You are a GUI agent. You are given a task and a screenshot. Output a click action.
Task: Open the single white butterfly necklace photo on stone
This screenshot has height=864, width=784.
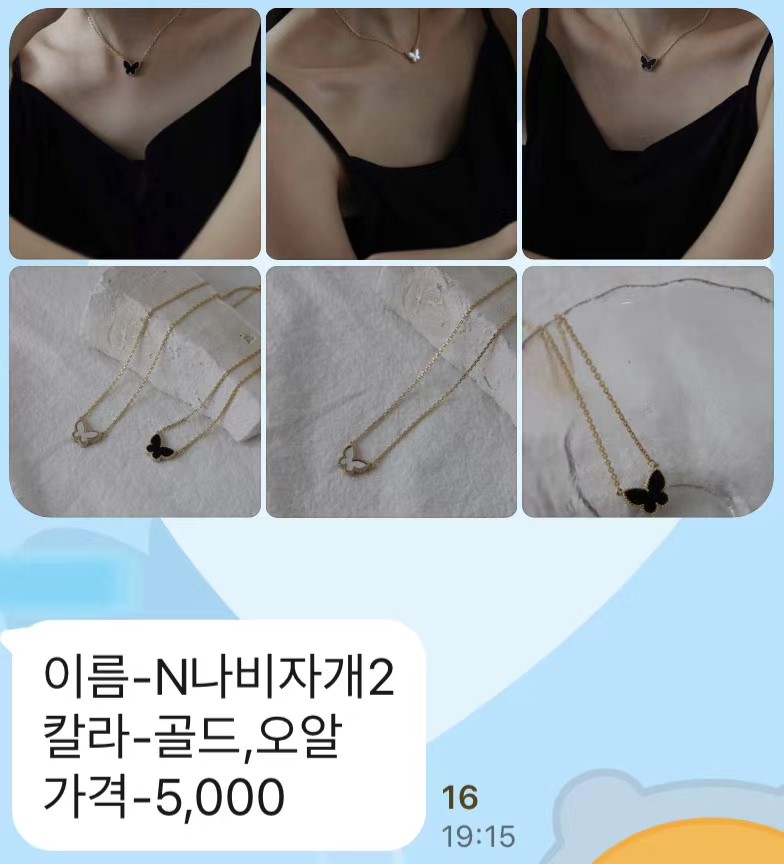[391, 391]
